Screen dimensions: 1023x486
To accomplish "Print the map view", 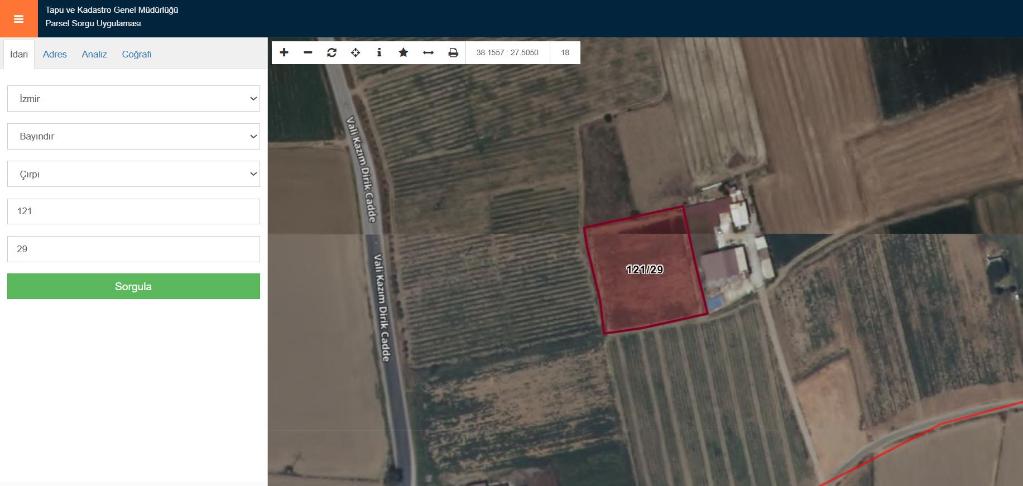I will click(453, 52).
